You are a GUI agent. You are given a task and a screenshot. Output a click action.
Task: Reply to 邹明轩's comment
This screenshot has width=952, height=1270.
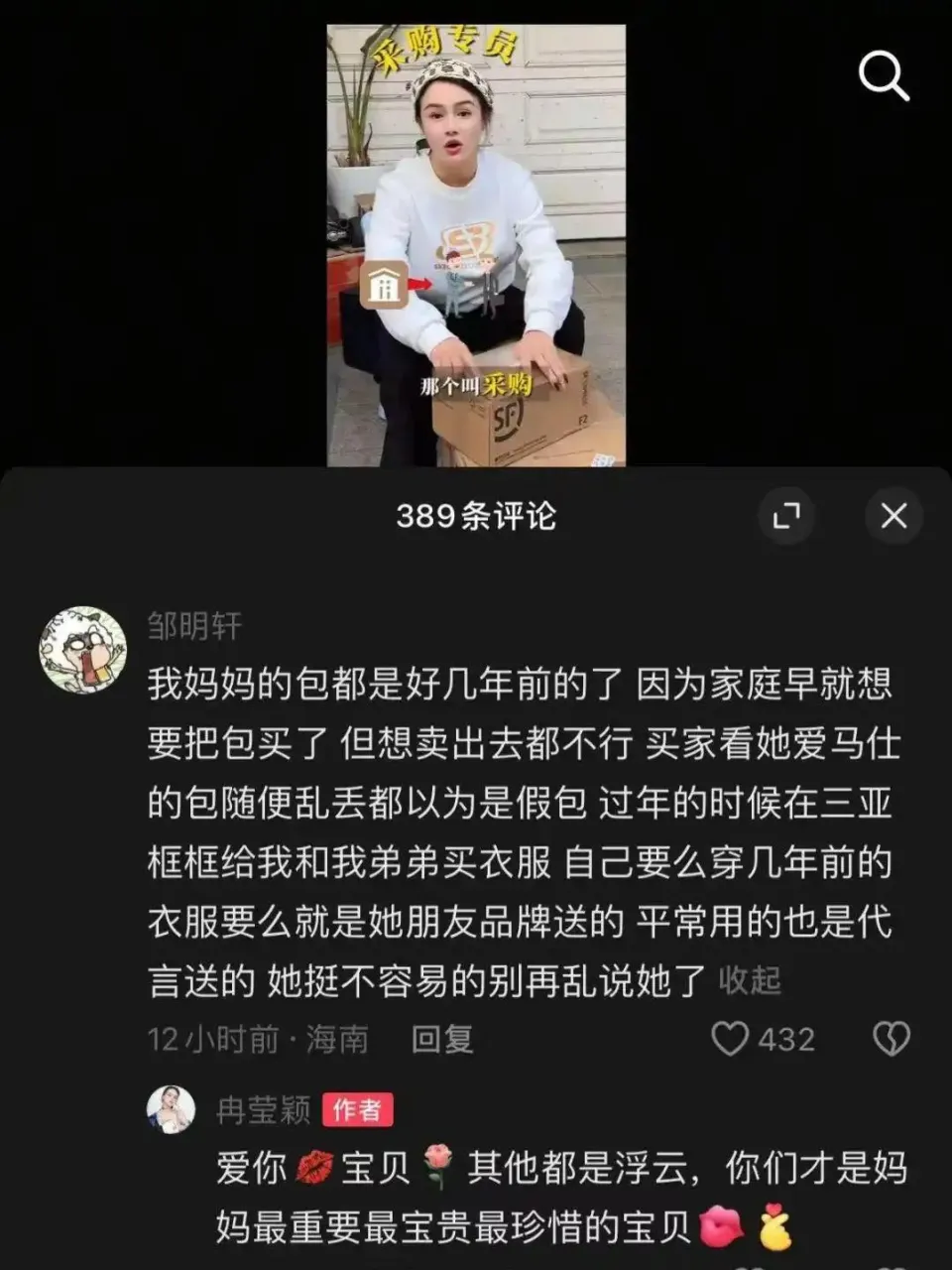pos(442,1039)
